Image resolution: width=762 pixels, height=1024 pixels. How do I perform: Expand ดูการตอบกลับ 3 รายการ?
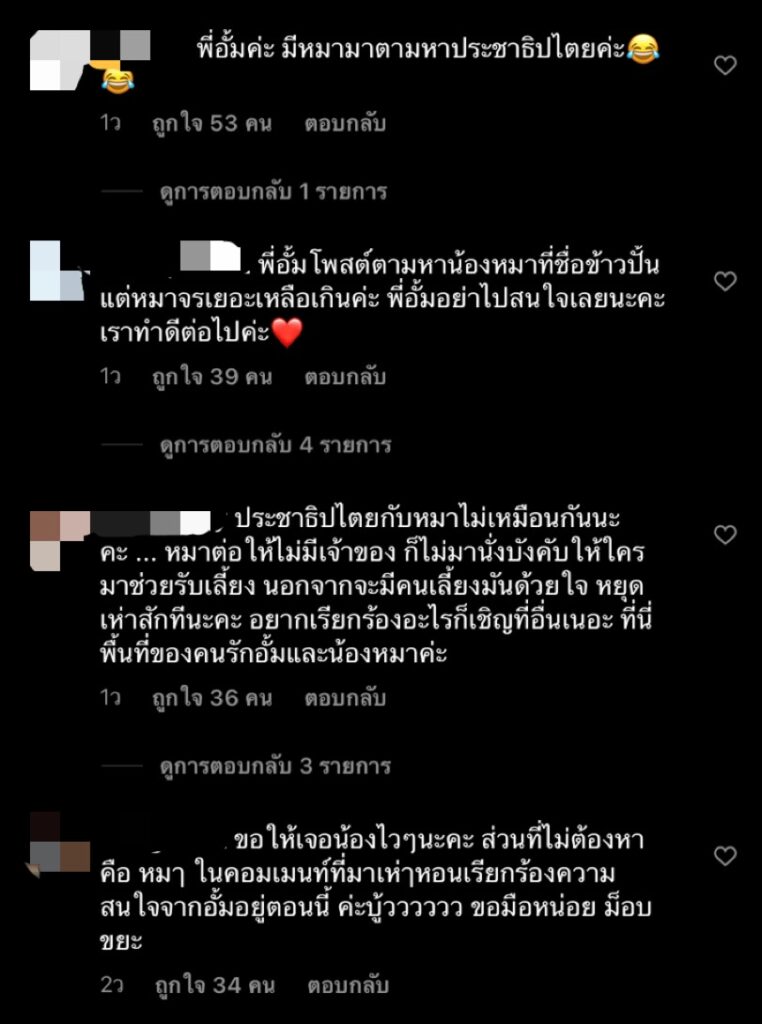point(275,766)
